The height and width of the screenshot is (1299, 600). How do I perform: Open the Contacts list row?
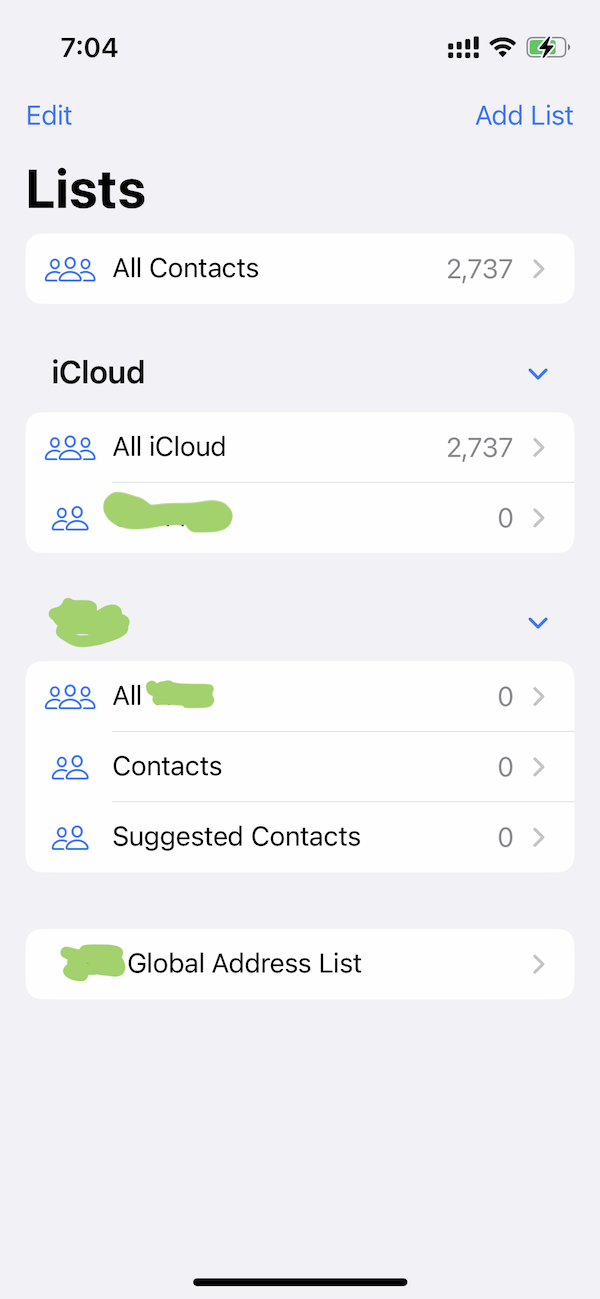300,767
